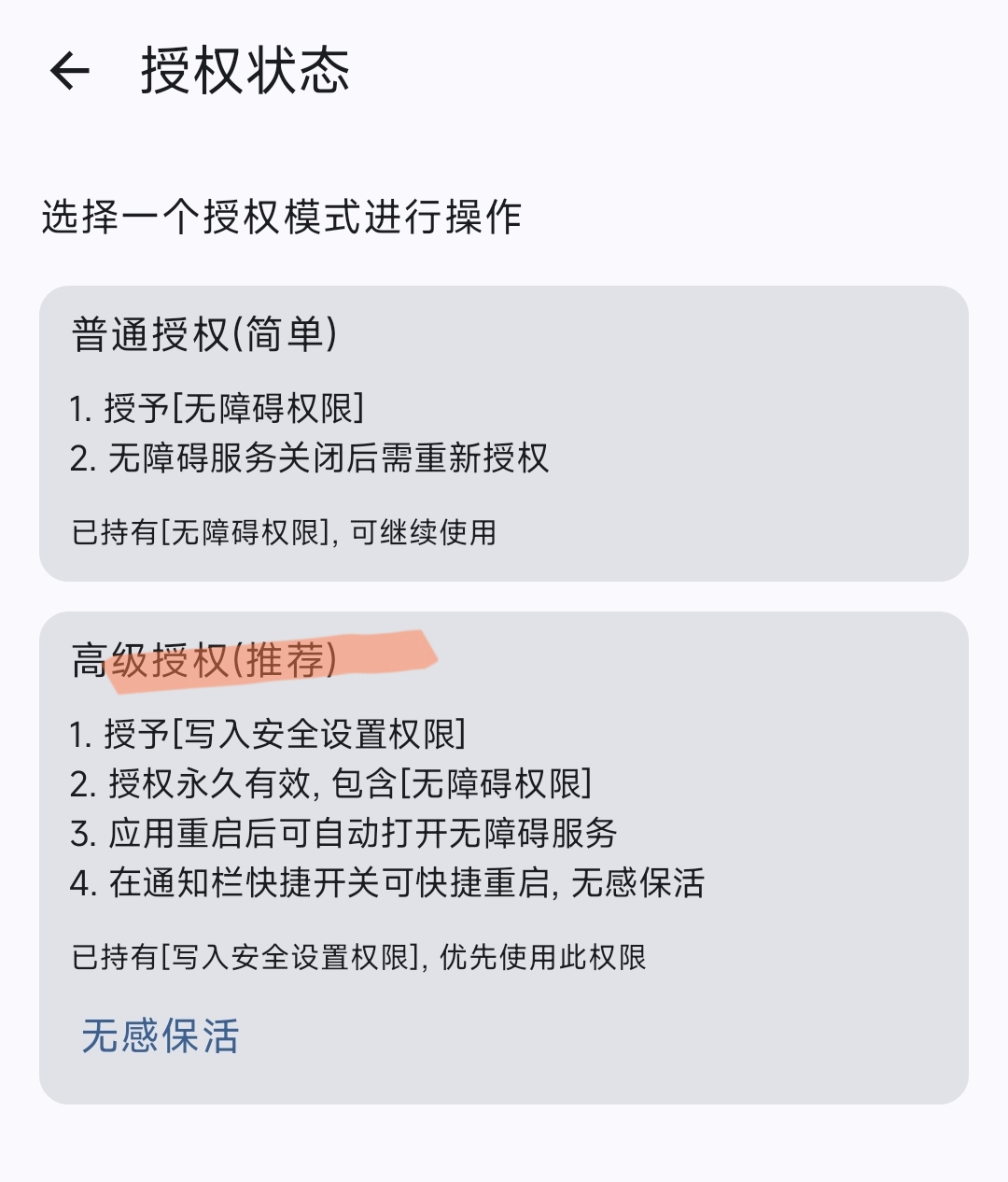Go back from 授权状态 page
The image size is (1008, 1182).
tap(70, 71)
